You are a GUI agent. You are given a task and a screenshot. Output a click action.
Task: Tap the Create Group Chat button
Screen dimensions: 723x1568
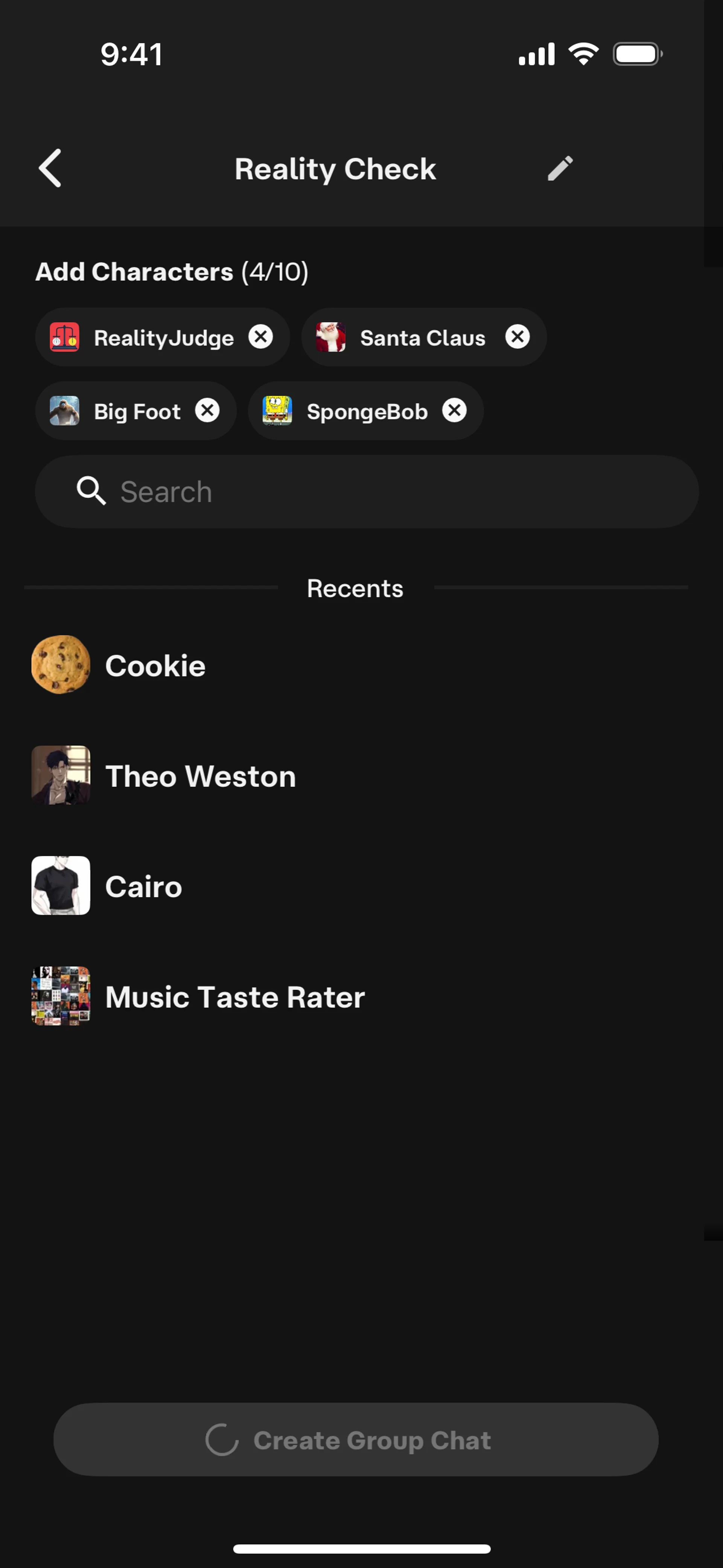click(x=356, y=1440)
